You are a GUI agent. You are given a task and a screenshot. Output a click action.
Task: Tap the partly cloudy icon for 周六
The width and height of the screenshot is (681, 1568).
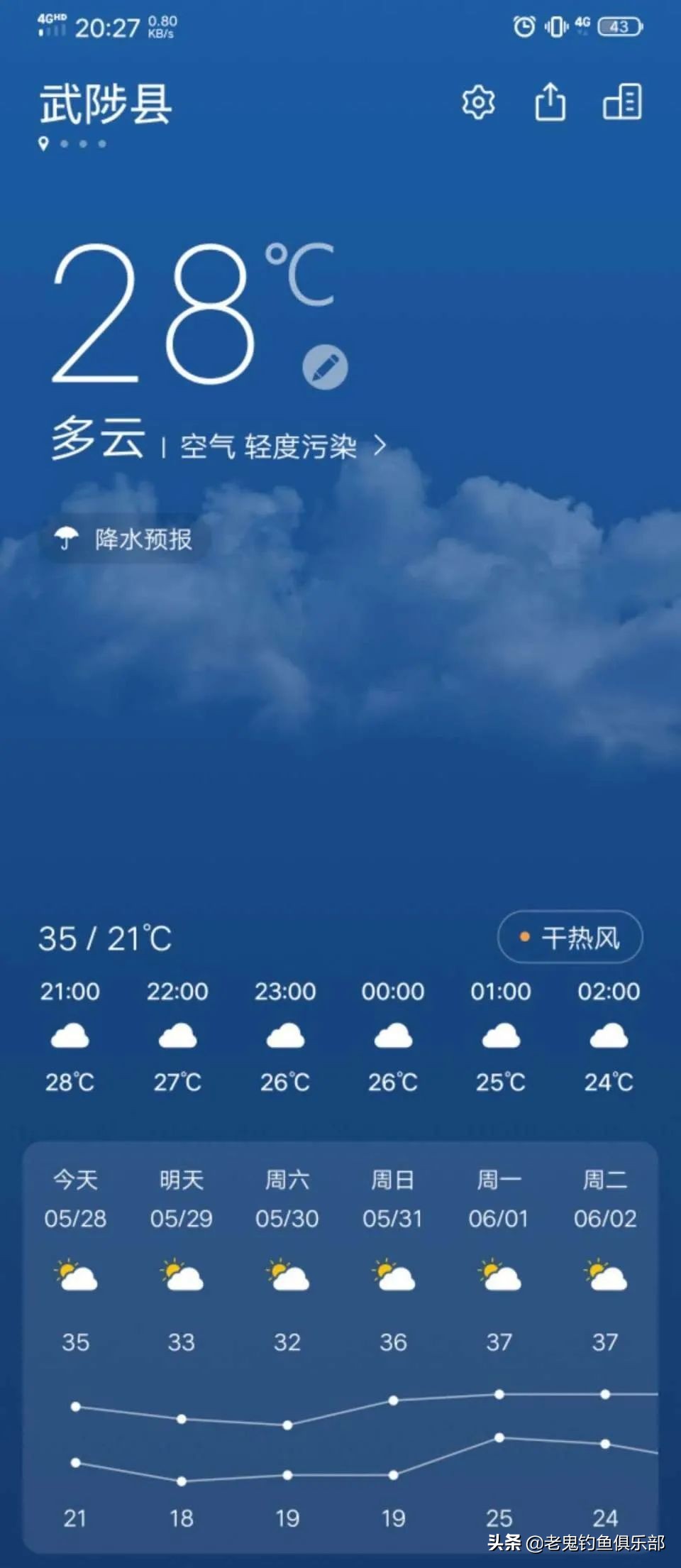[x=287, y=1276]
